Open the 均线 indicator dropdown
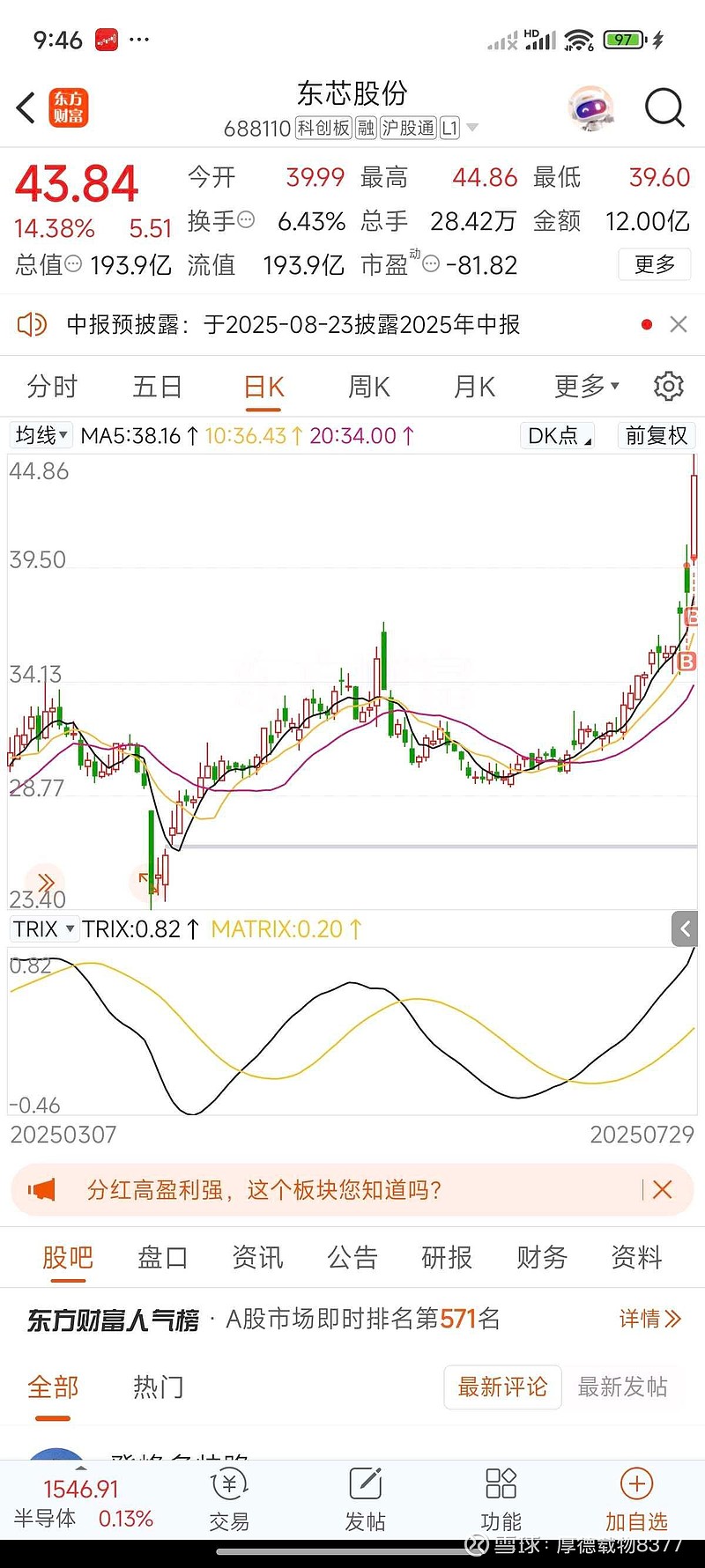 [41, 435]
